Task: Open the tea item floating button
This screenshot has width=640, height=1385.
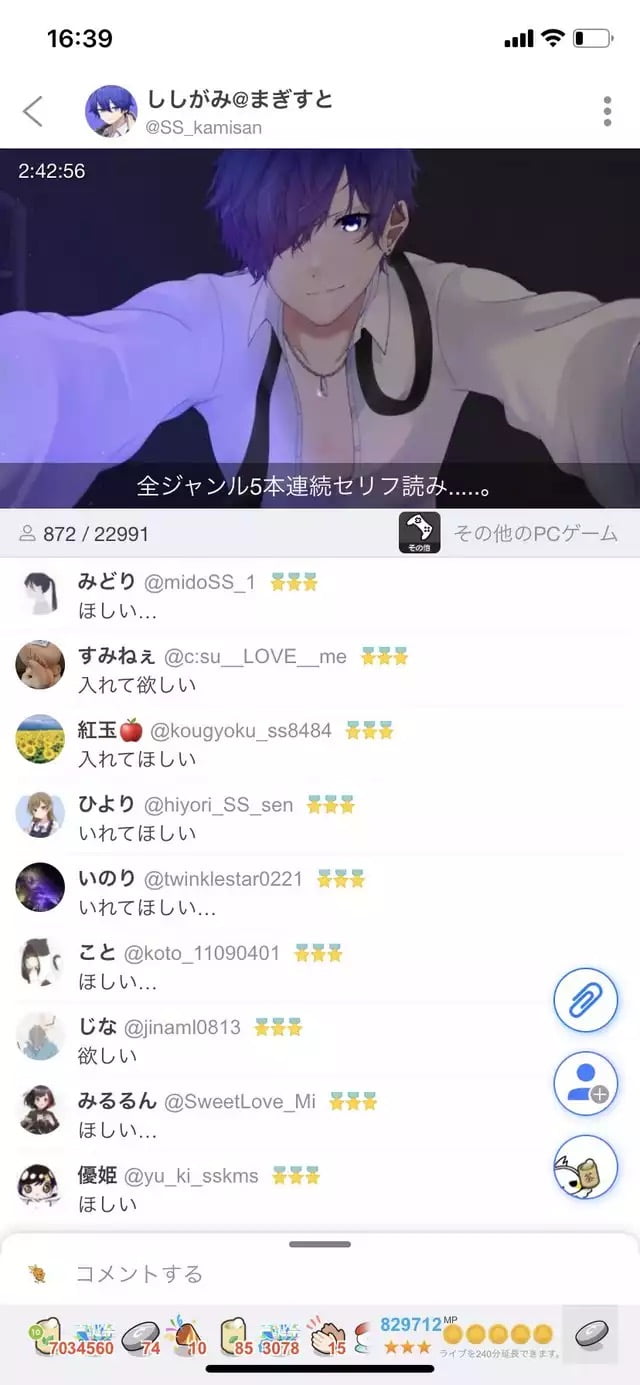Action: [x=586, y=1167]
